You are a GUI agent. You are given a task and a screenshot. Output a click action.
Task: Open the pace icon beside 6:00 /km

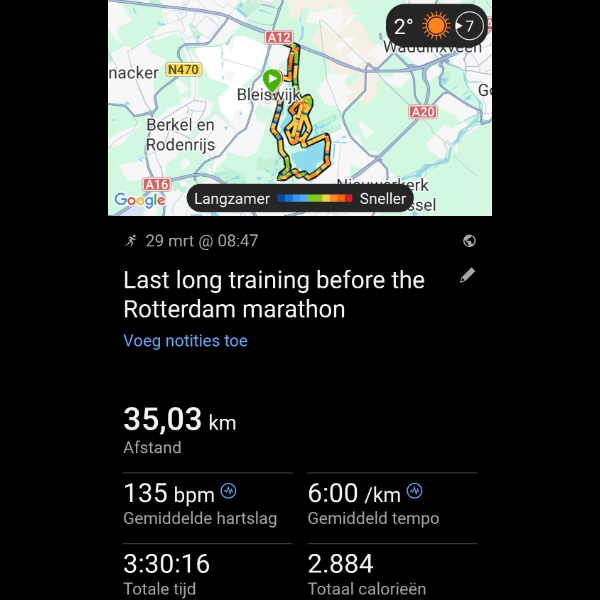pos(414,491)
